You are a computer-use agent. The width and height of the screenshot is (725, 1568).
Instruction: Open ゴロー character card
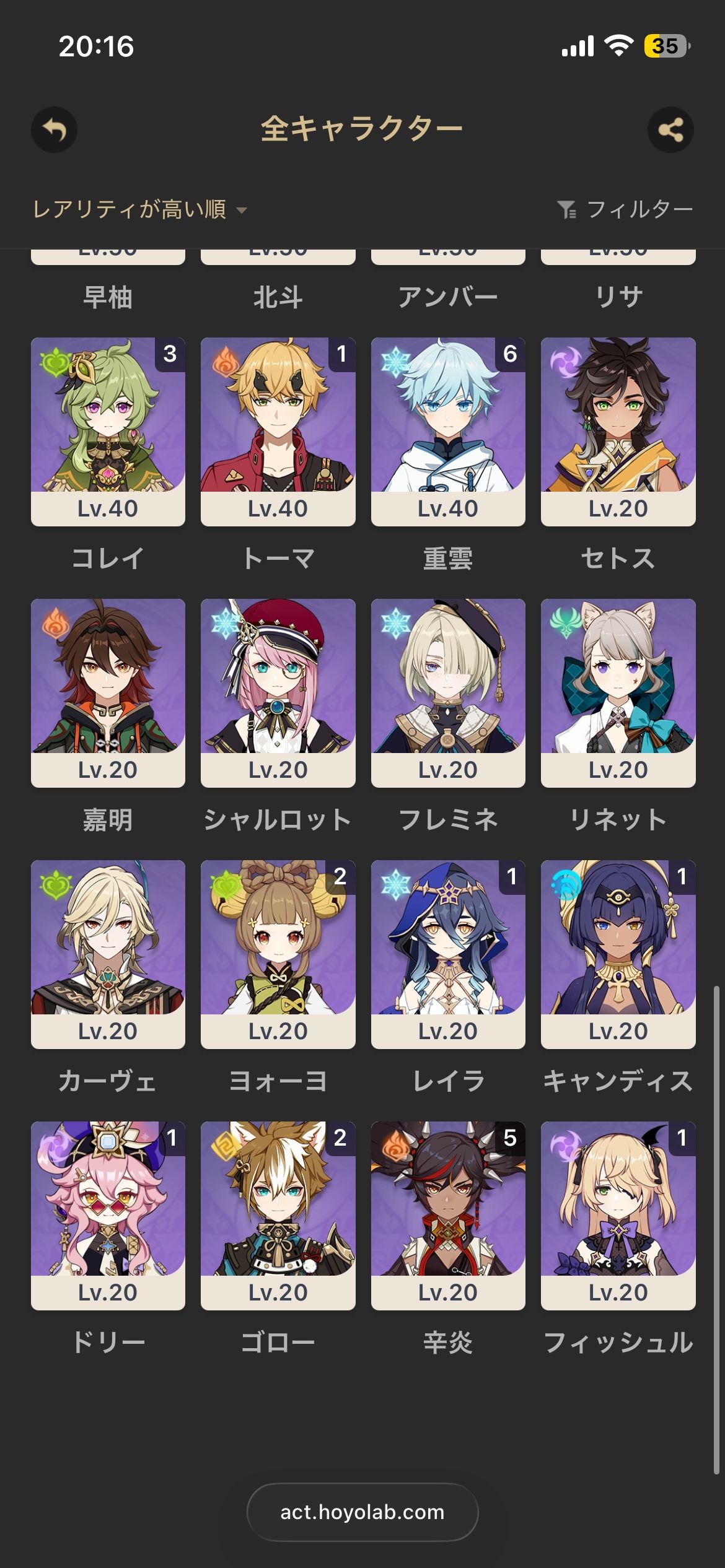click(278, 1216)
